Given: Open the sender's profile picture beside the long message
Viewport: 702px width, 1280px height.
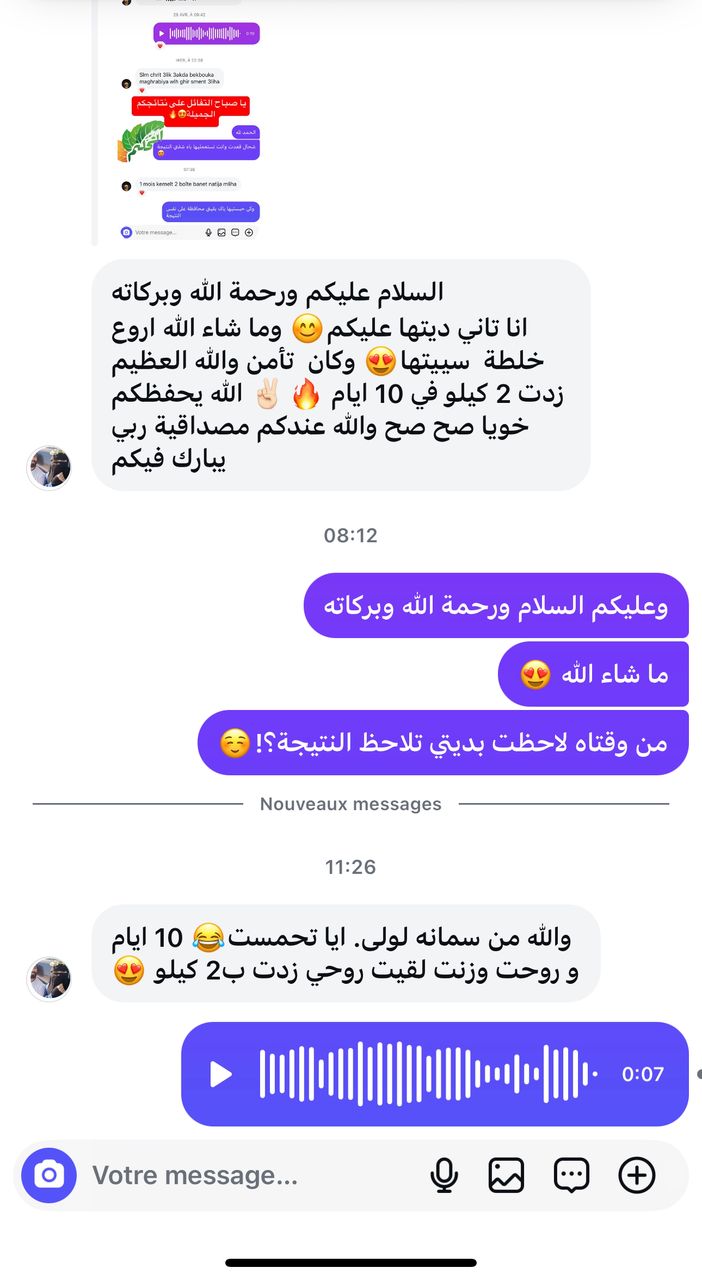Looking at the screenshot, I should click(x=49, y=467).
